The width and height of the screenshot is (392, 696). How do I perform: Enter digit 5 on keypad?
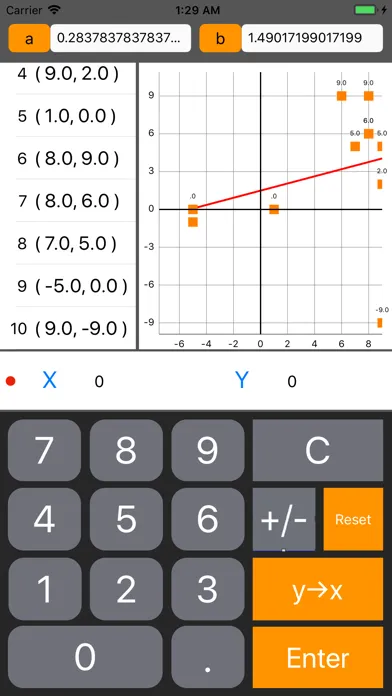tap(126, 519)
